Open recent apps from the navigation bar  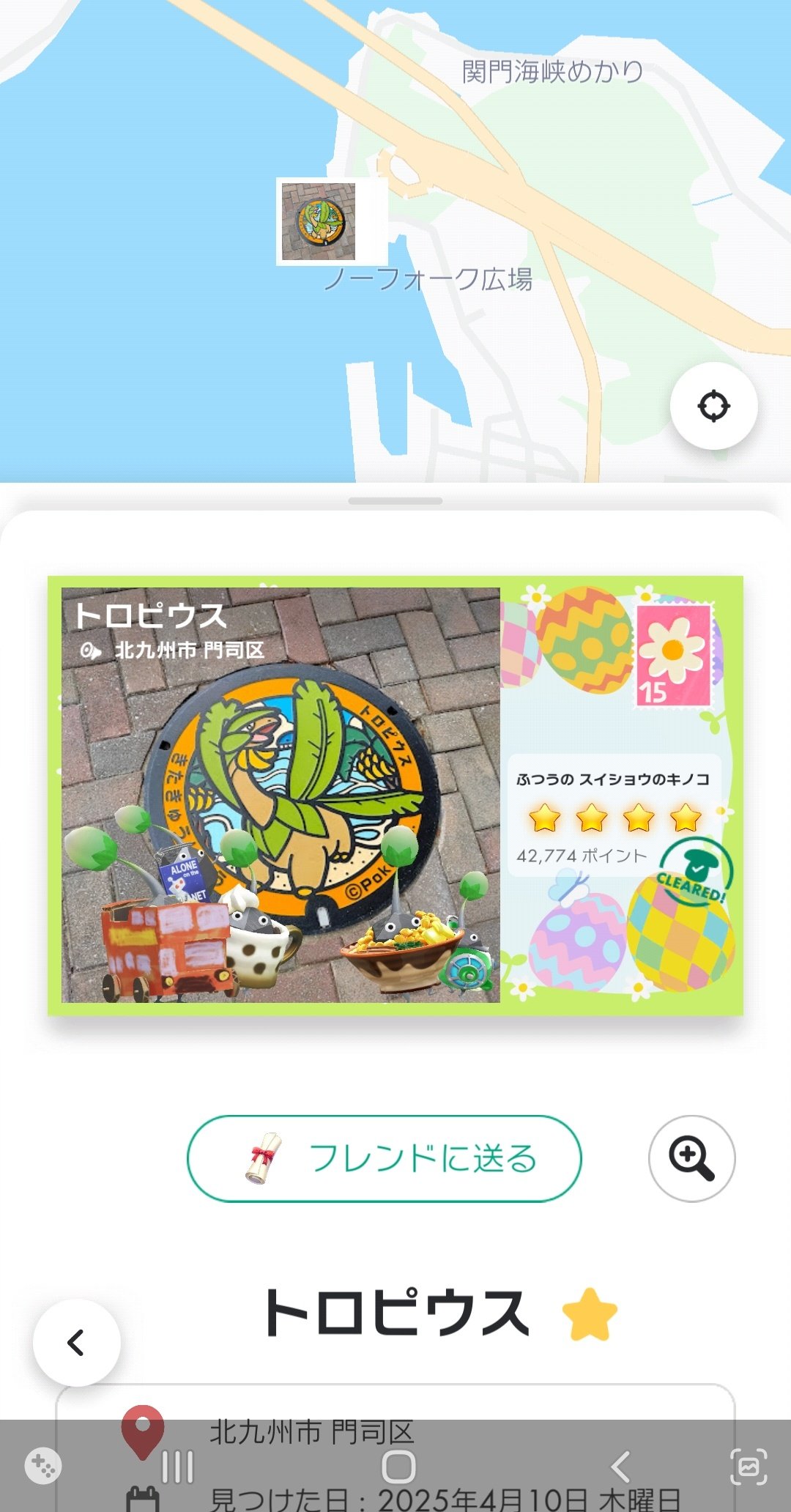pos(177,1467)
